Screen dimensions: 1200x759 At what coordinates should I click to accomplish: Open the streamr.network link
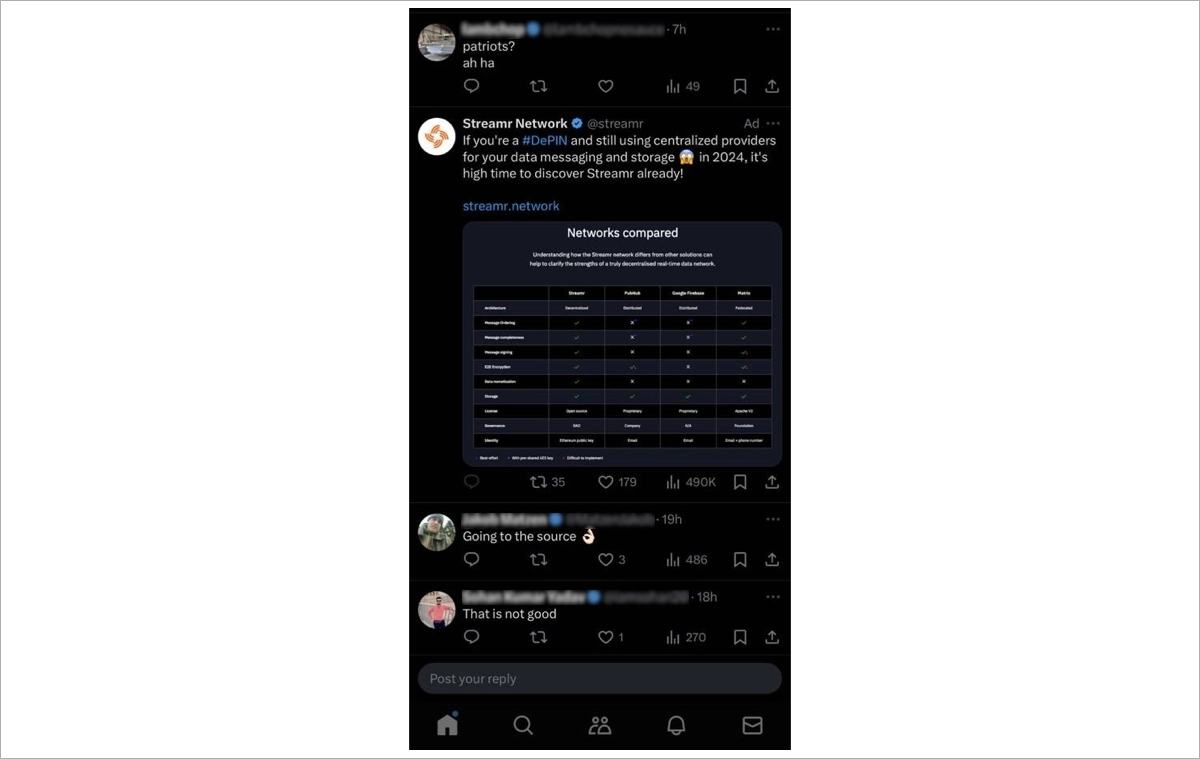511,206
